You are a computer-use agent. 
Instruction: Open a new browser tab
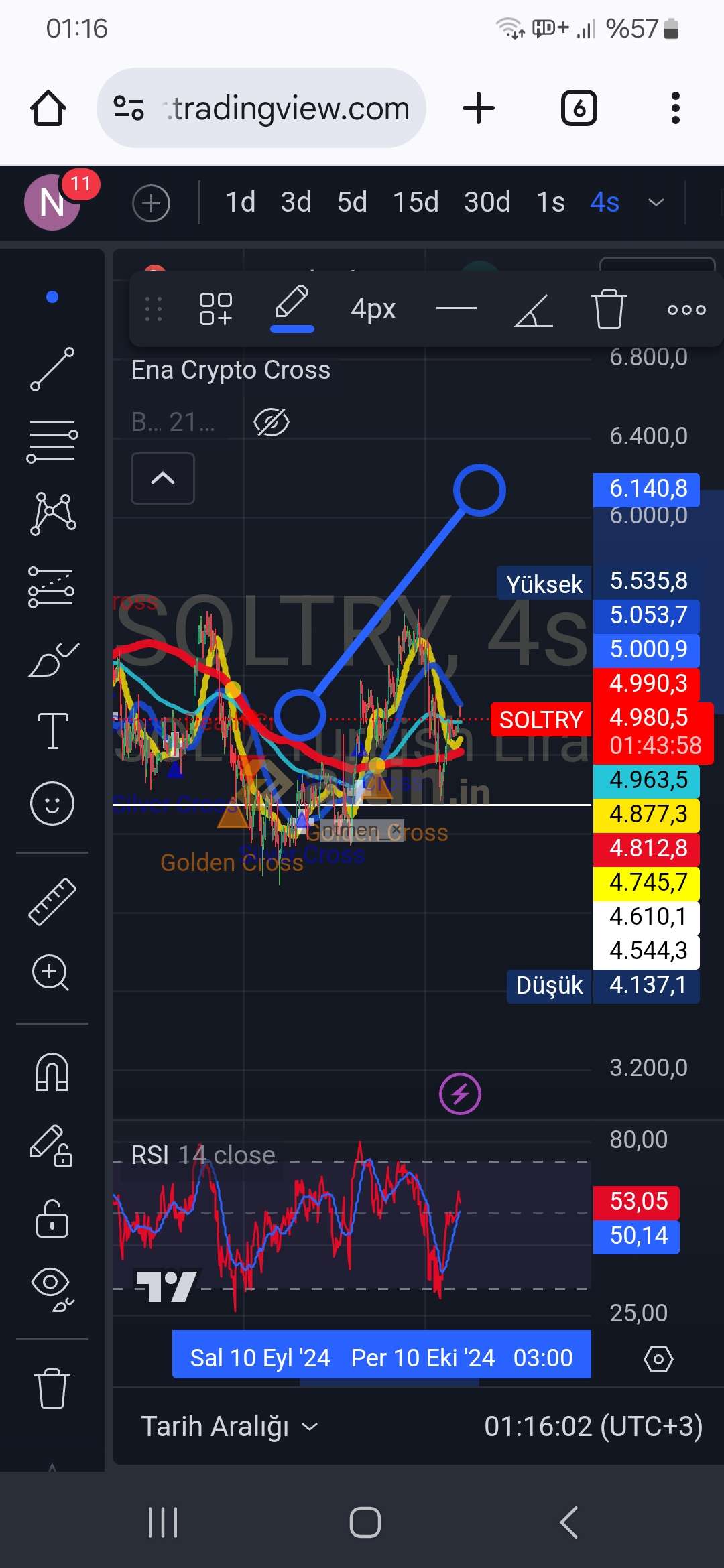point(479,108)
